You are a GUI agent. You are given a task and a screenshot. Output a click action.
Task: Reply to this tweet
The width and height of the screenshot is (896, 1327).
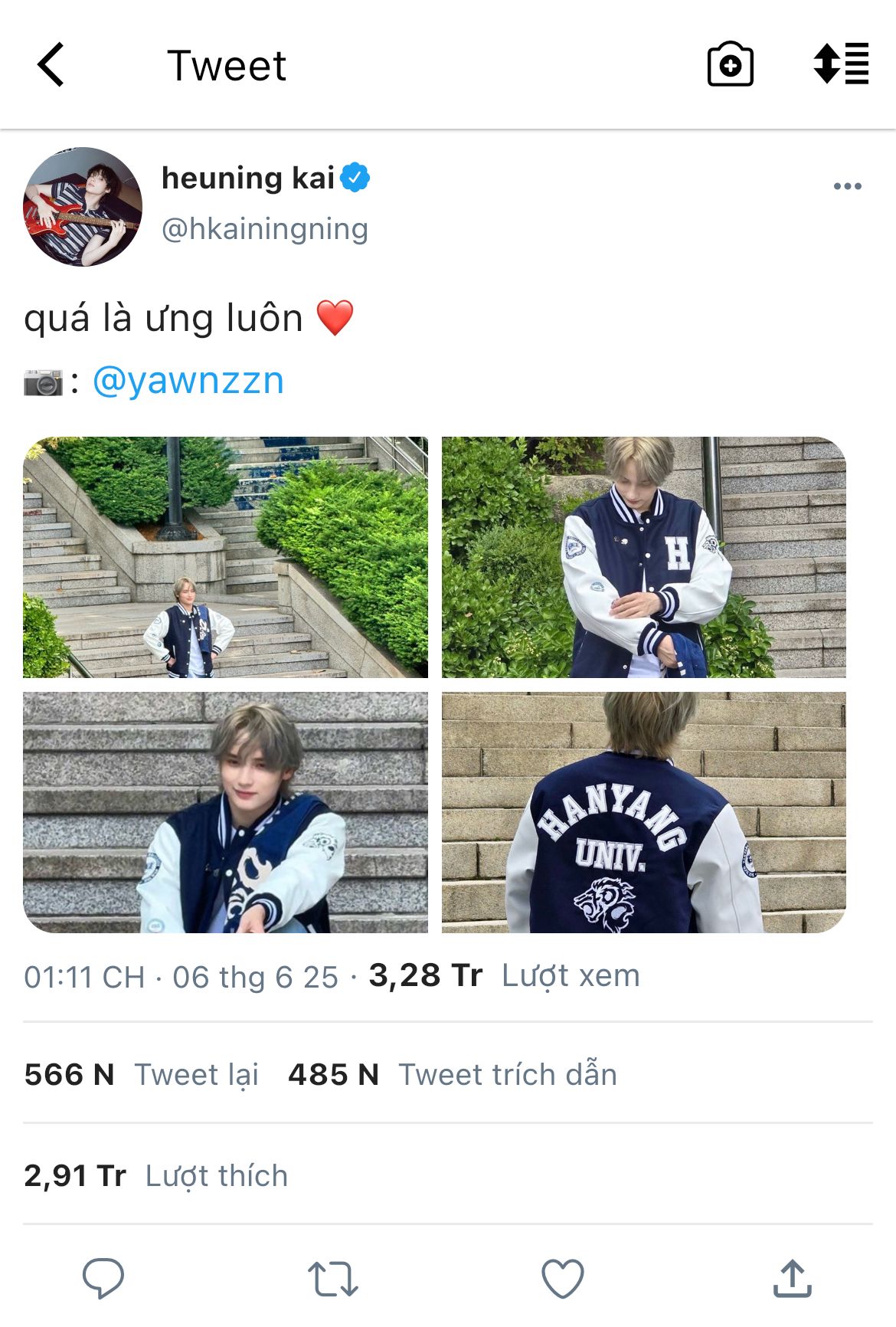tap(103, 1277)
